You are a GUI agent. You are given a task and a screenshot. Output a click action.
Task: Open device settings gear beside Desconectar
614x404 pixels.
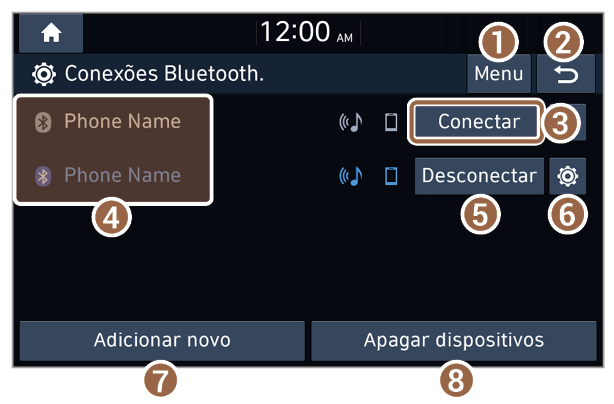click(567, 176)
